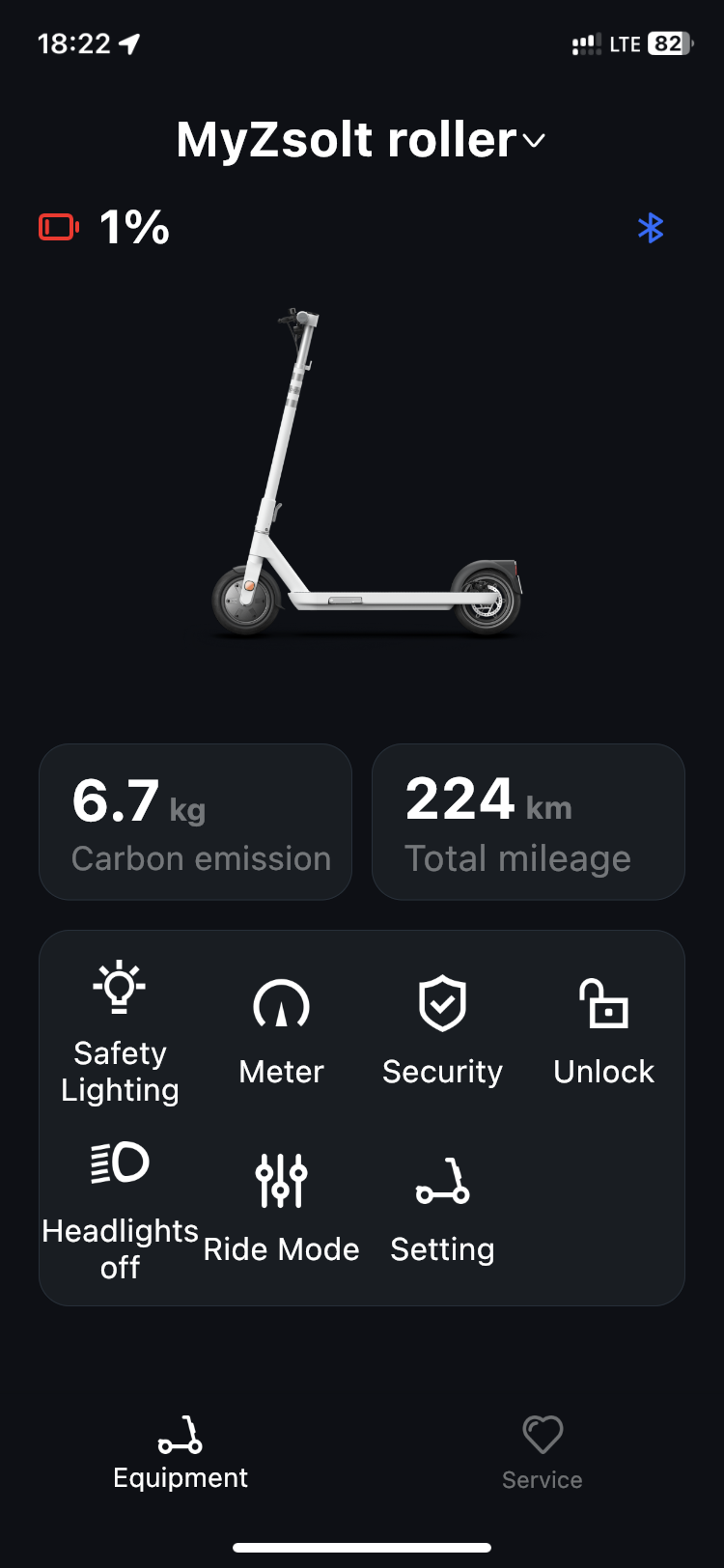The height and width of the screenshot is (1568, 724).
Task: Tap the Unlock scooter button
Action: point(603,1032)
